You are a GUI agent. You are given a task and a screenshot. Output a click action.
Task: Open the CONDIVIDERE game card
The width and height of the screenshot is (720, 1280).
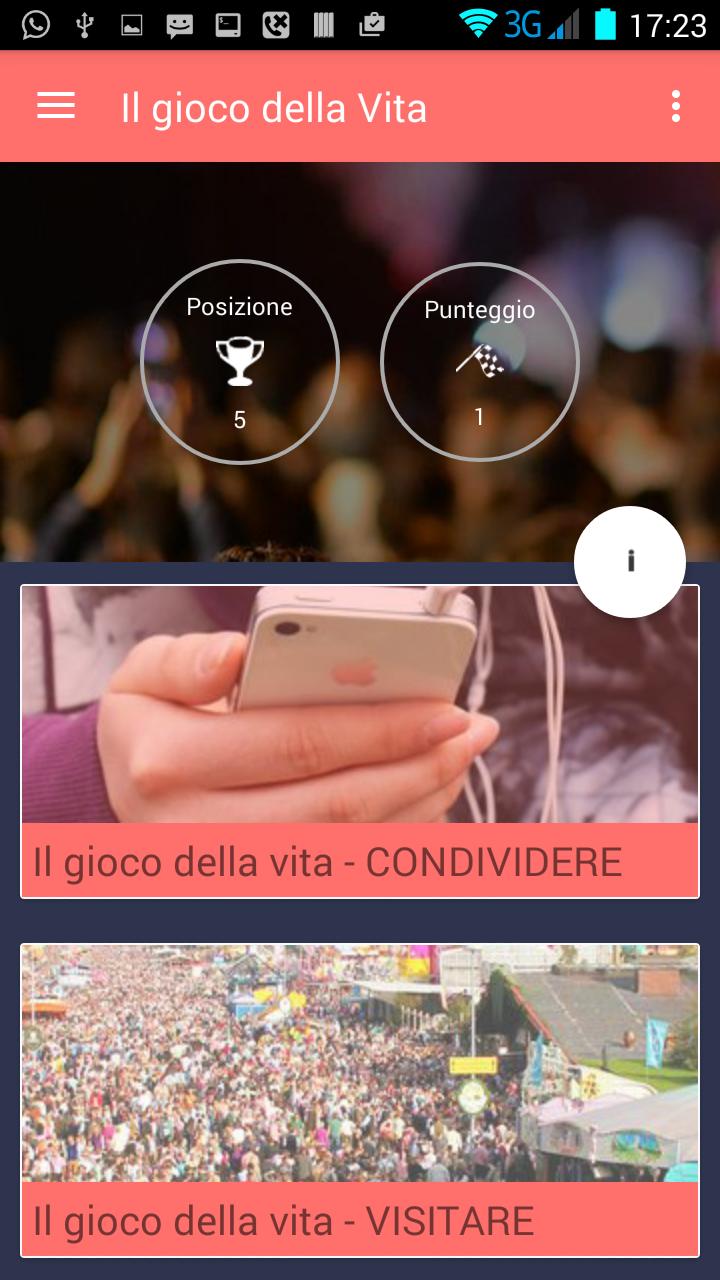[x=360, y=741]
